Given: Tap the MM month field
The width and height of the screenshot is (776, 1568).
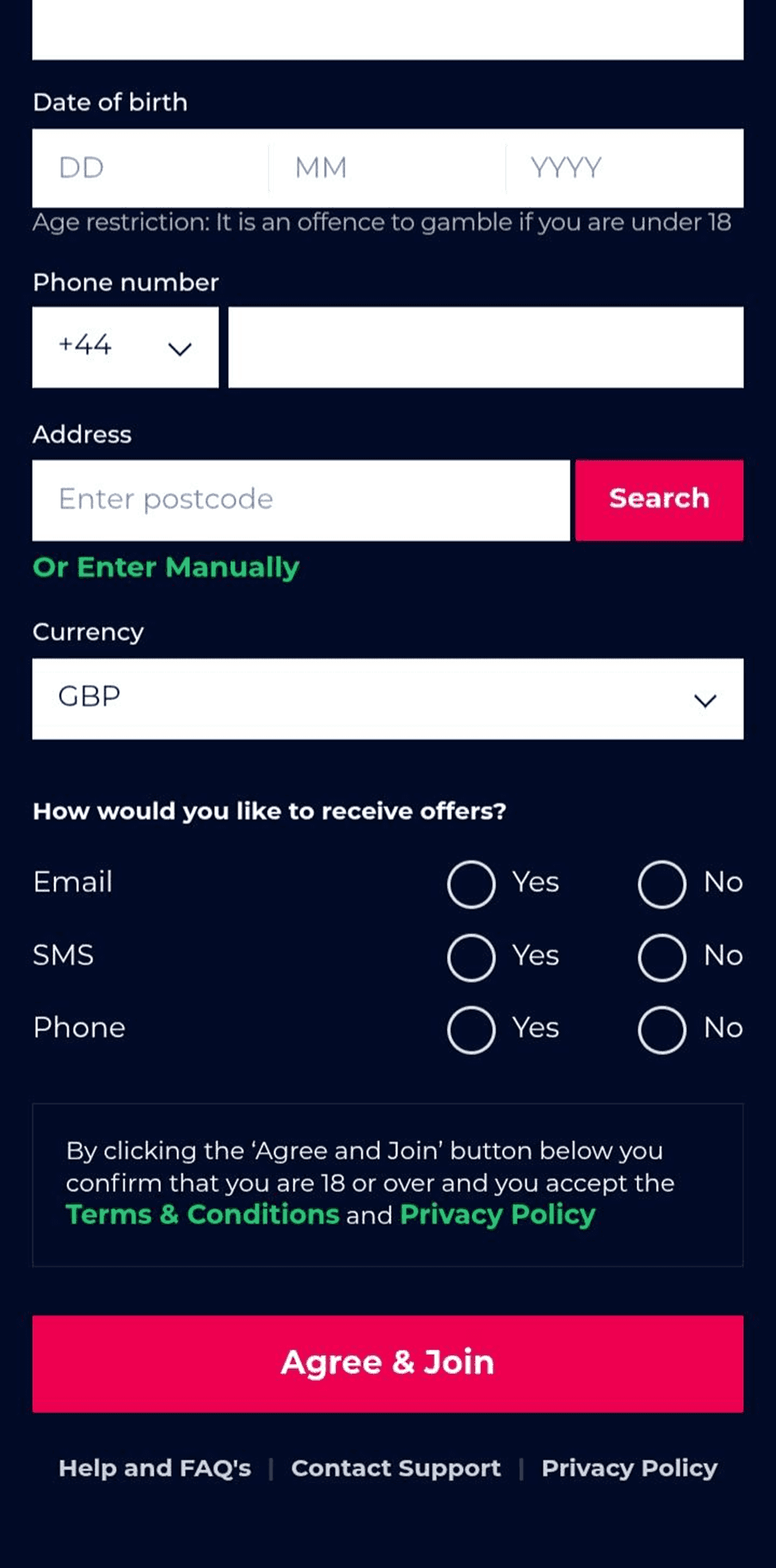Looking at the screenshot, I should [x=387, y=168].
